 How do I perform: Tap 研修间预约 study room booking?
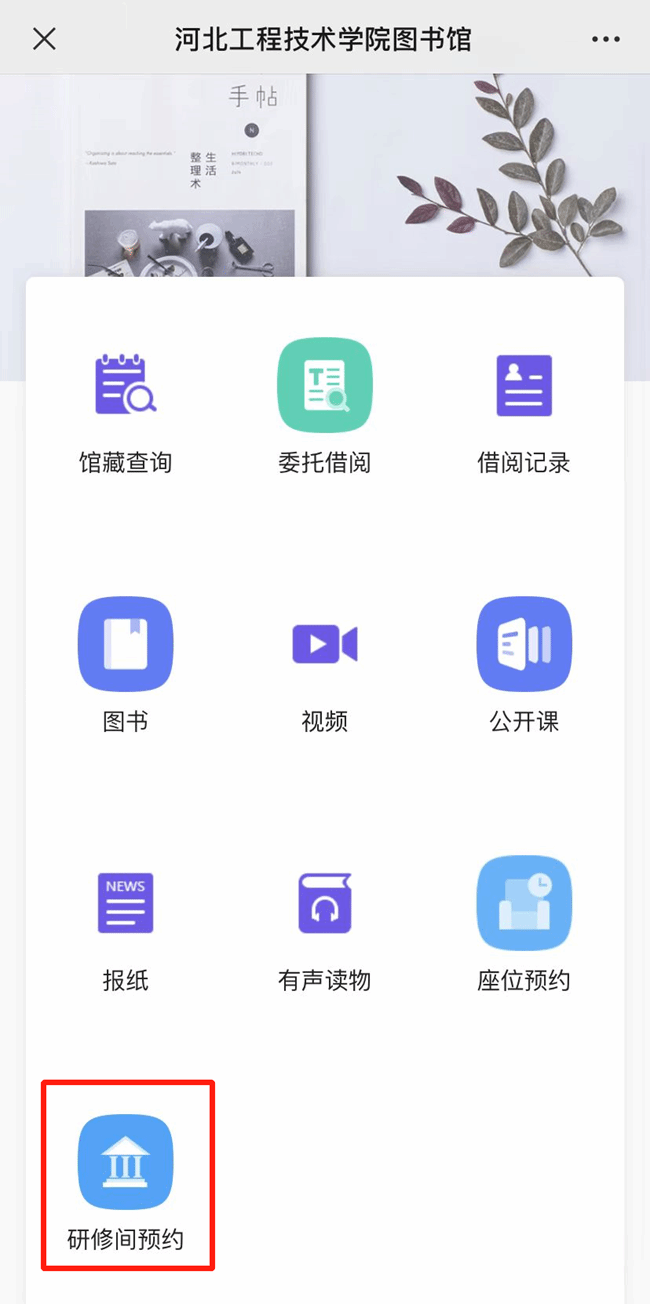point(126,1161)
